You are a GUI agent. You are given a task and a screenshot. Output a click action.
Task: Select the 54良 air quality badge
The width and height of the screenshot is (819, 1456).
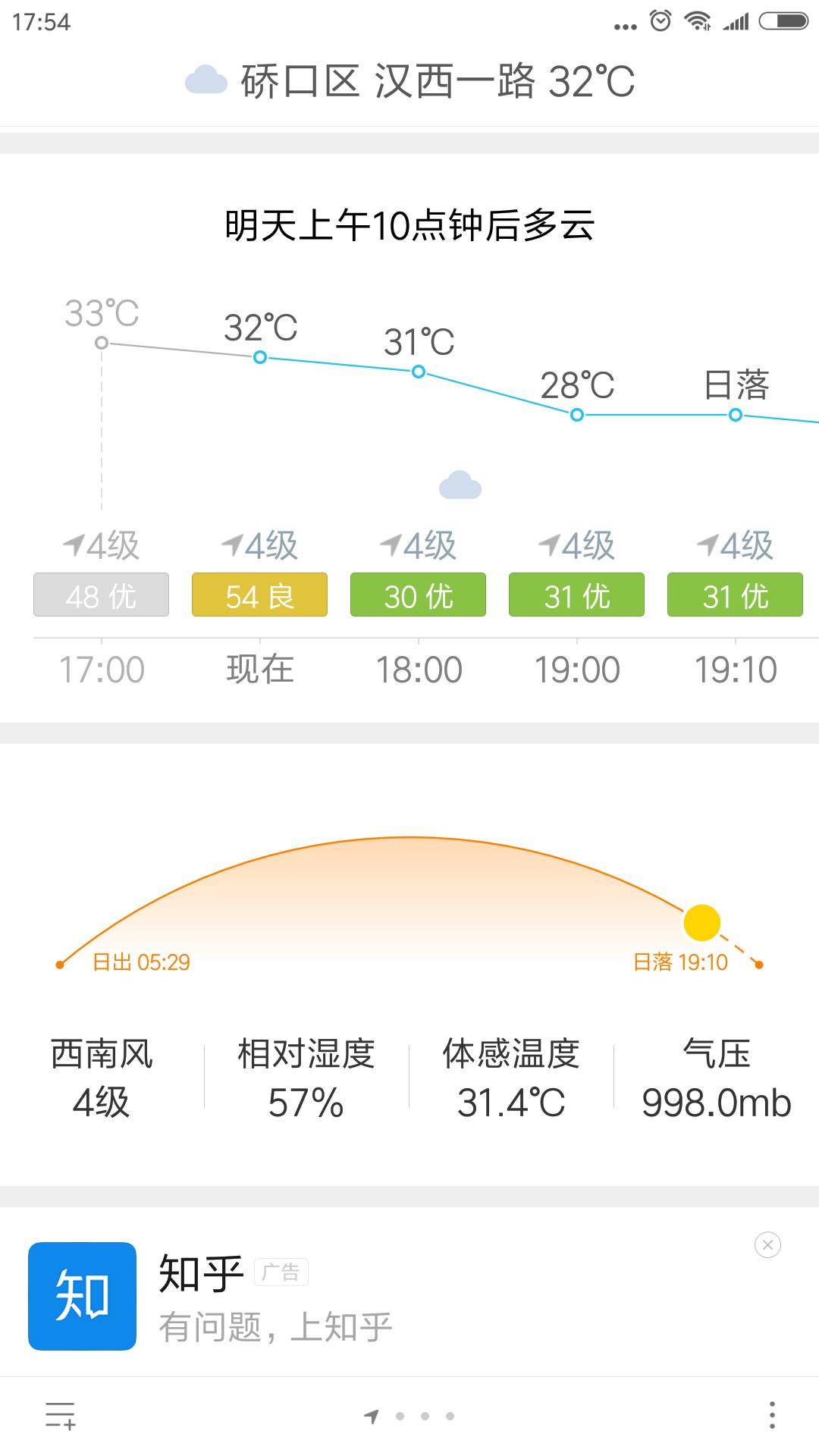[259, 595]
